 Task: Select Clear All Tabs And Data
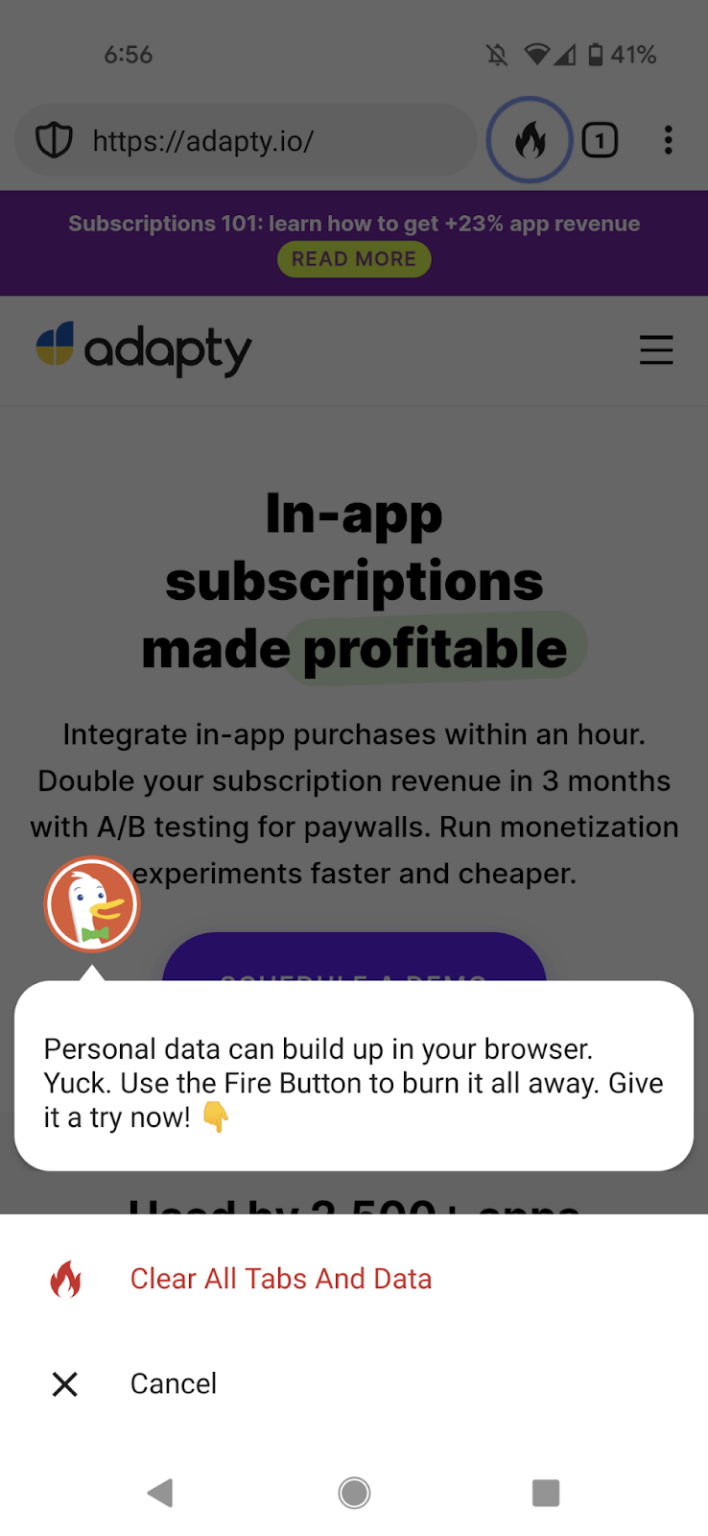[280, 1279]
